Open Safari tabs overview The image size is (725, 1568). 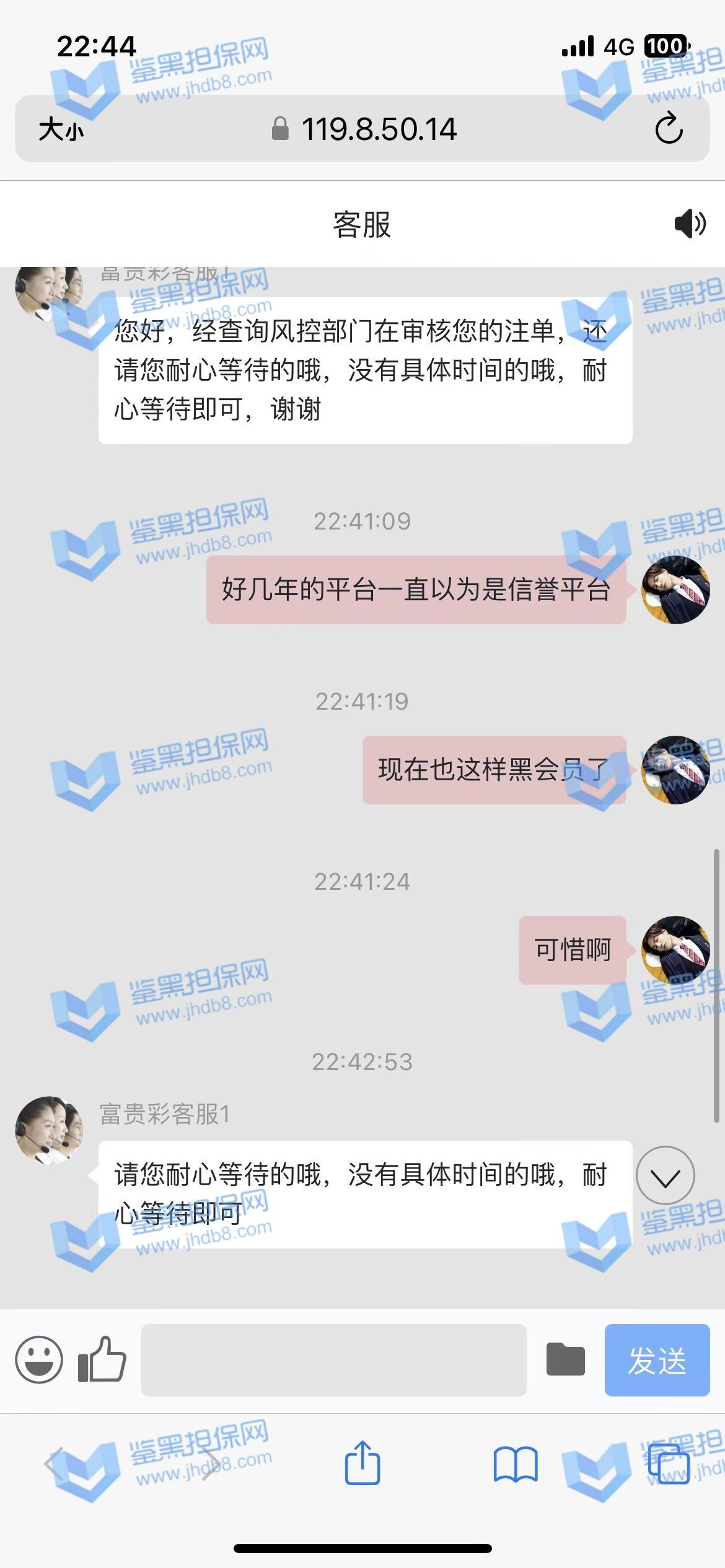point(669,1465)
